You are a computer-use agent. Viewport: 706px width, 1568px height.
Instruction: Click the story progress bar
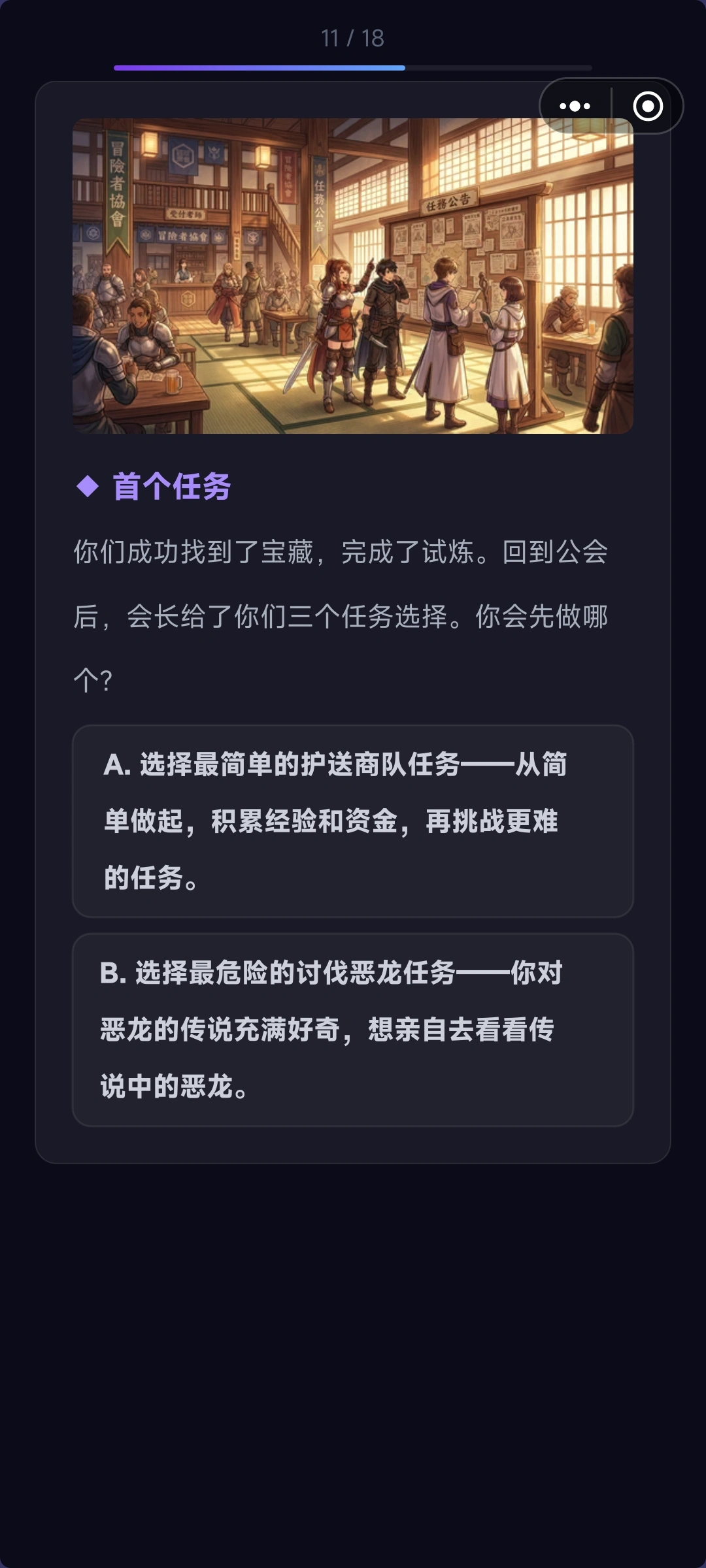tap(353, 66)
